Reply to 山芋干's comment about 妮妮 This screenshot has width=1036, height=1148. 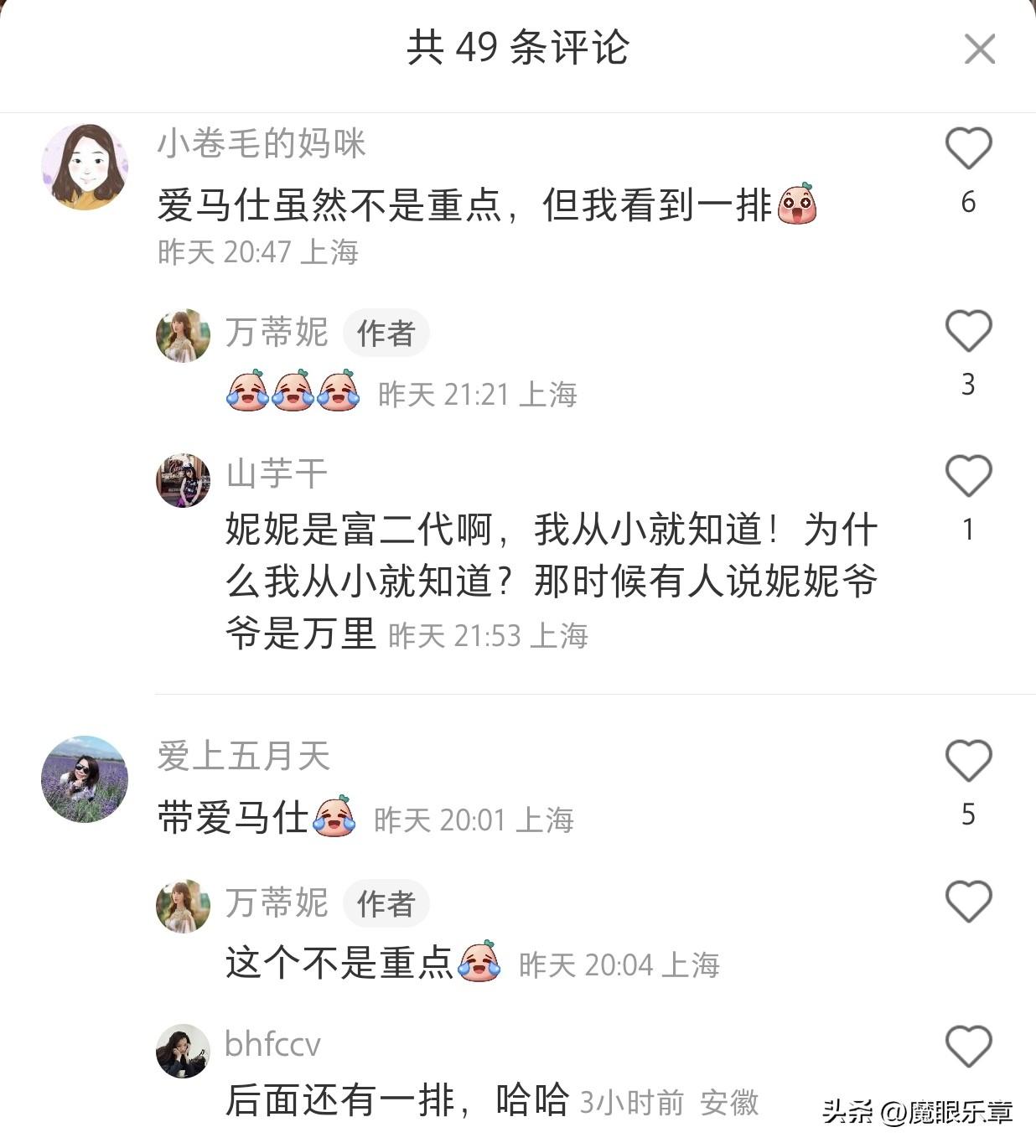(549, 580)
